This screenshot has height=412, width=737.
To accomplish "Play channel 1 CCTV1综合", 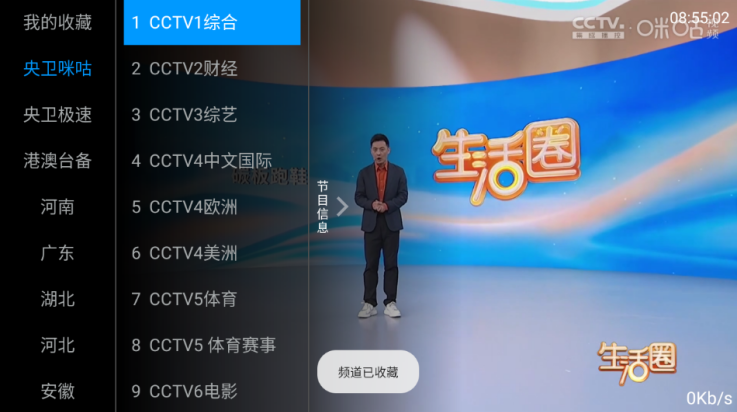I will coord(211,23).
